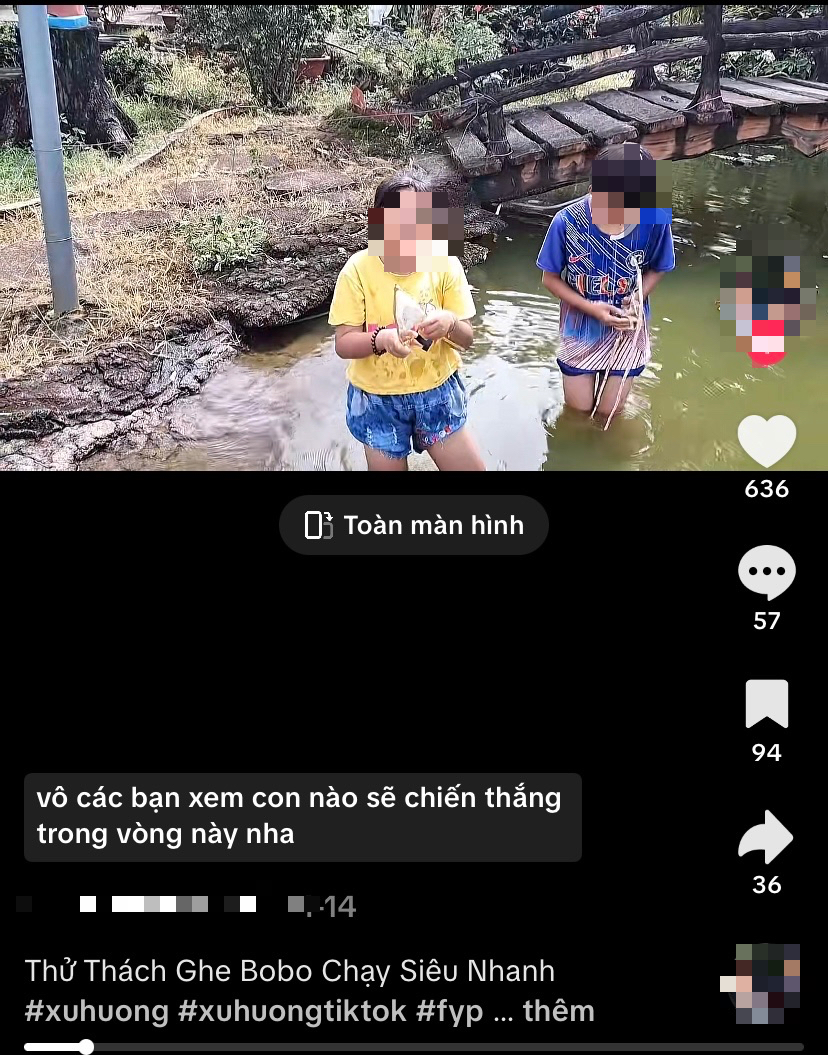This screenshot has height=1055, width=828.
Task: Tap the video title Thử Thách Ghe Bobo
Action: click(290, 971)
